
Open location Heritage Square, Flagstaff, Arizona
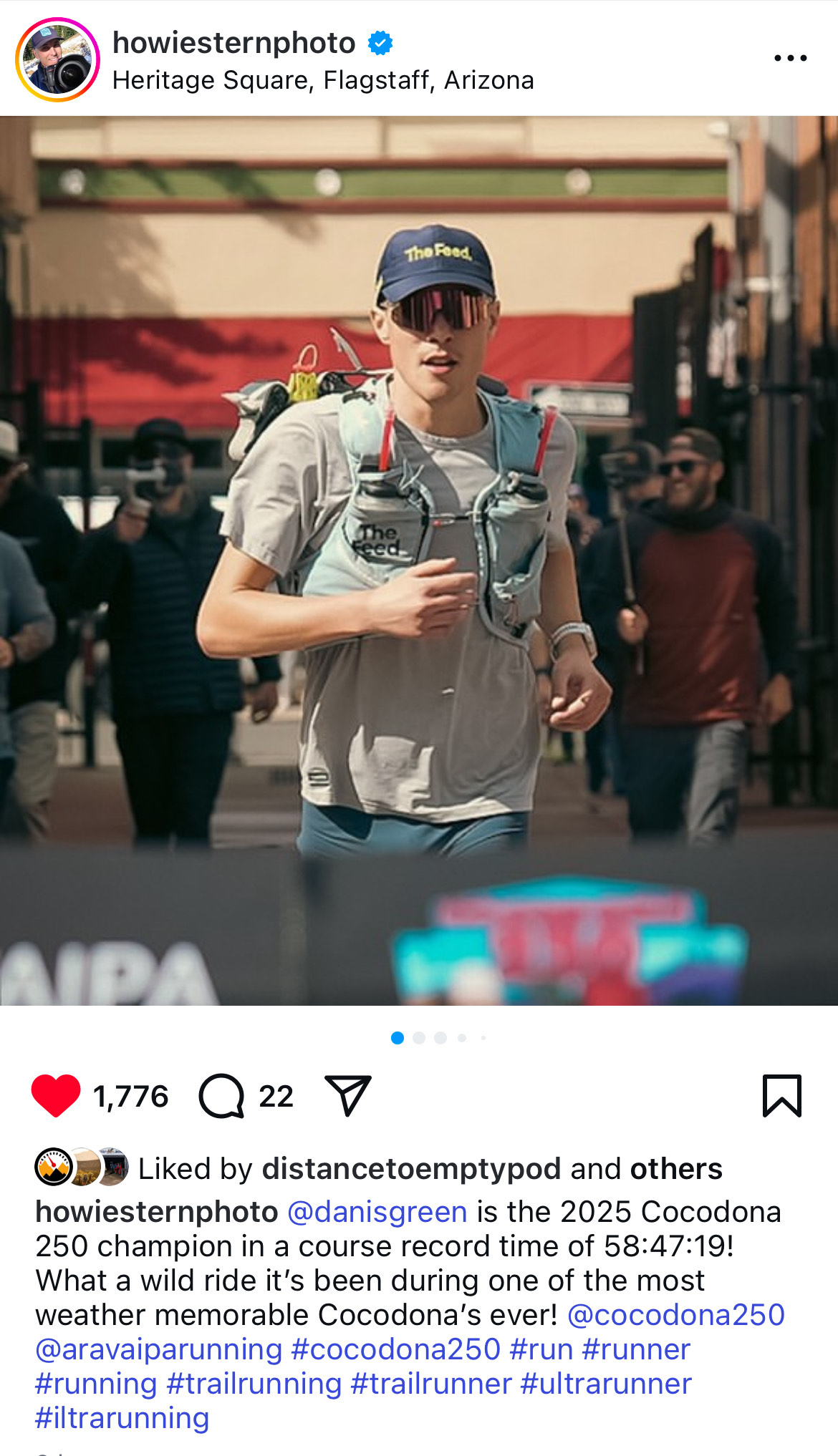click(x=323, y=80)
